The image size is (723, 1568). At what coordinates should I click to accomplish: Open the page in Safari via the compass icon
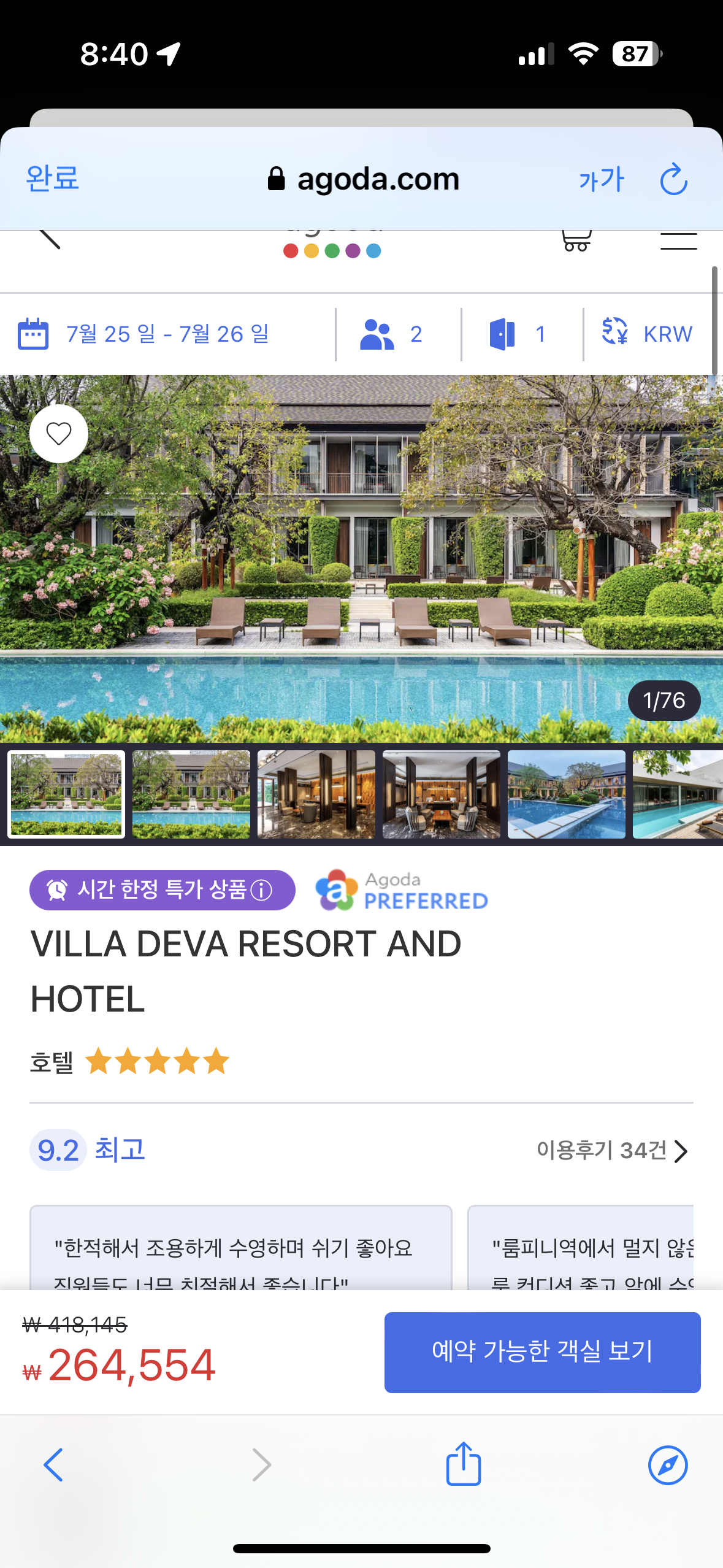coord(667,1465)
